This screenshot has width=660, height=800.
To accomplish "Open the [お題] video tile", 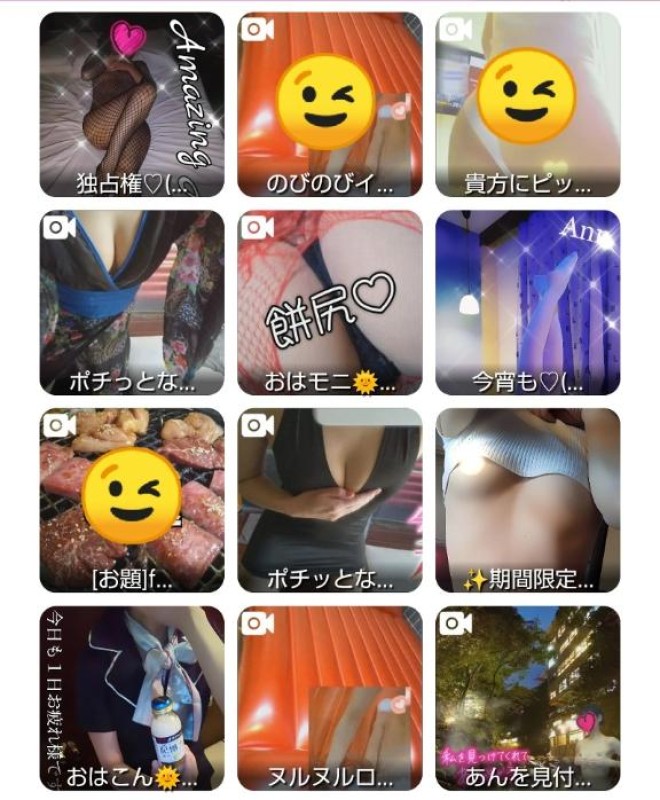I will tap(132, 500).
